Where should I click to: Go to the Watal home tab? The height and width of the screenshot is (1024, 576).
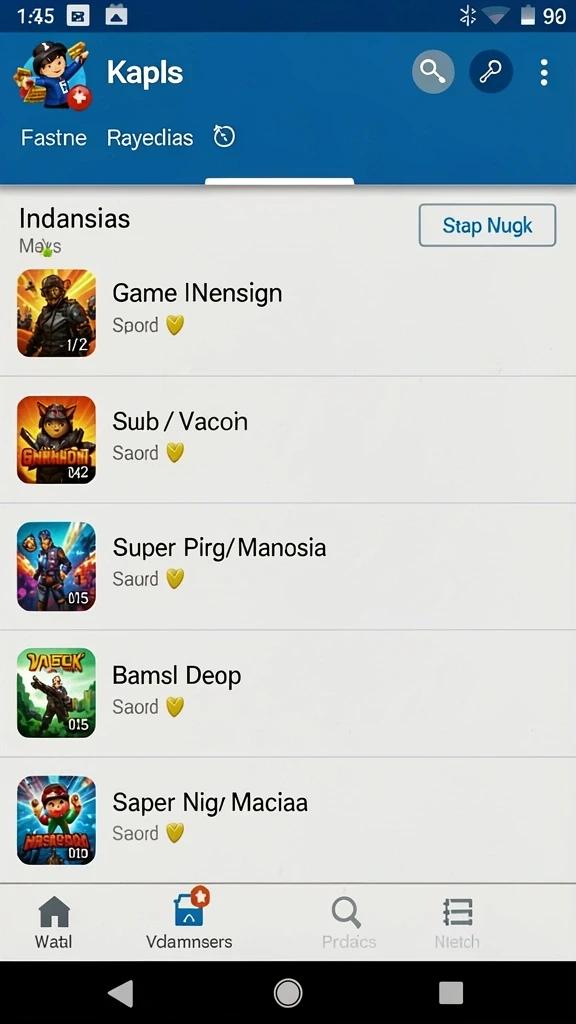pos(54,922)
